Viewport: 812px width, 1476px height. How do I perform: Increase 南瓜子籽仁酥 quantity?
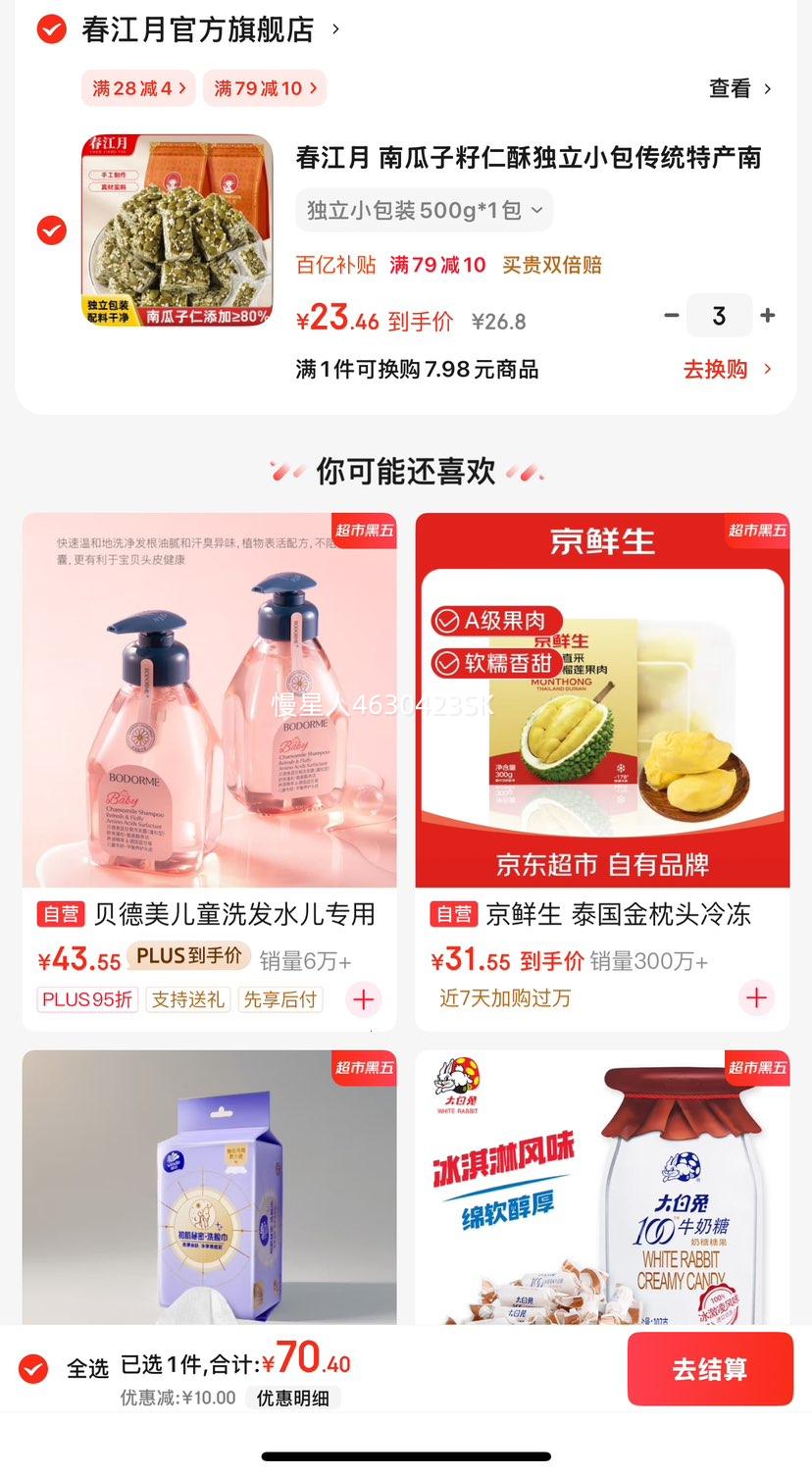pos(768,315)
